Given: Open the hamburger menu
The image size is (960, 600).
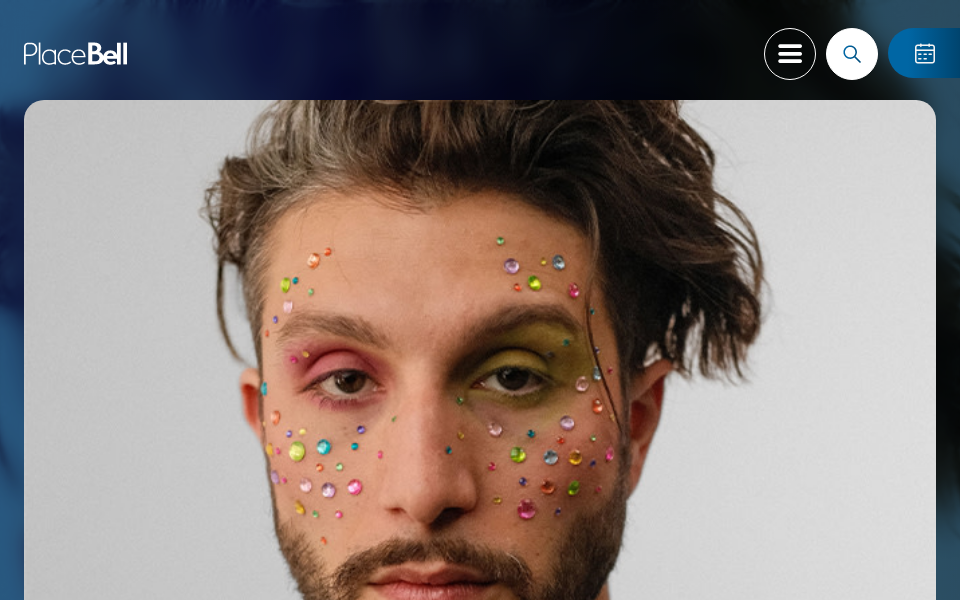Looking at the screenshot, I should [x=790, y=54].
